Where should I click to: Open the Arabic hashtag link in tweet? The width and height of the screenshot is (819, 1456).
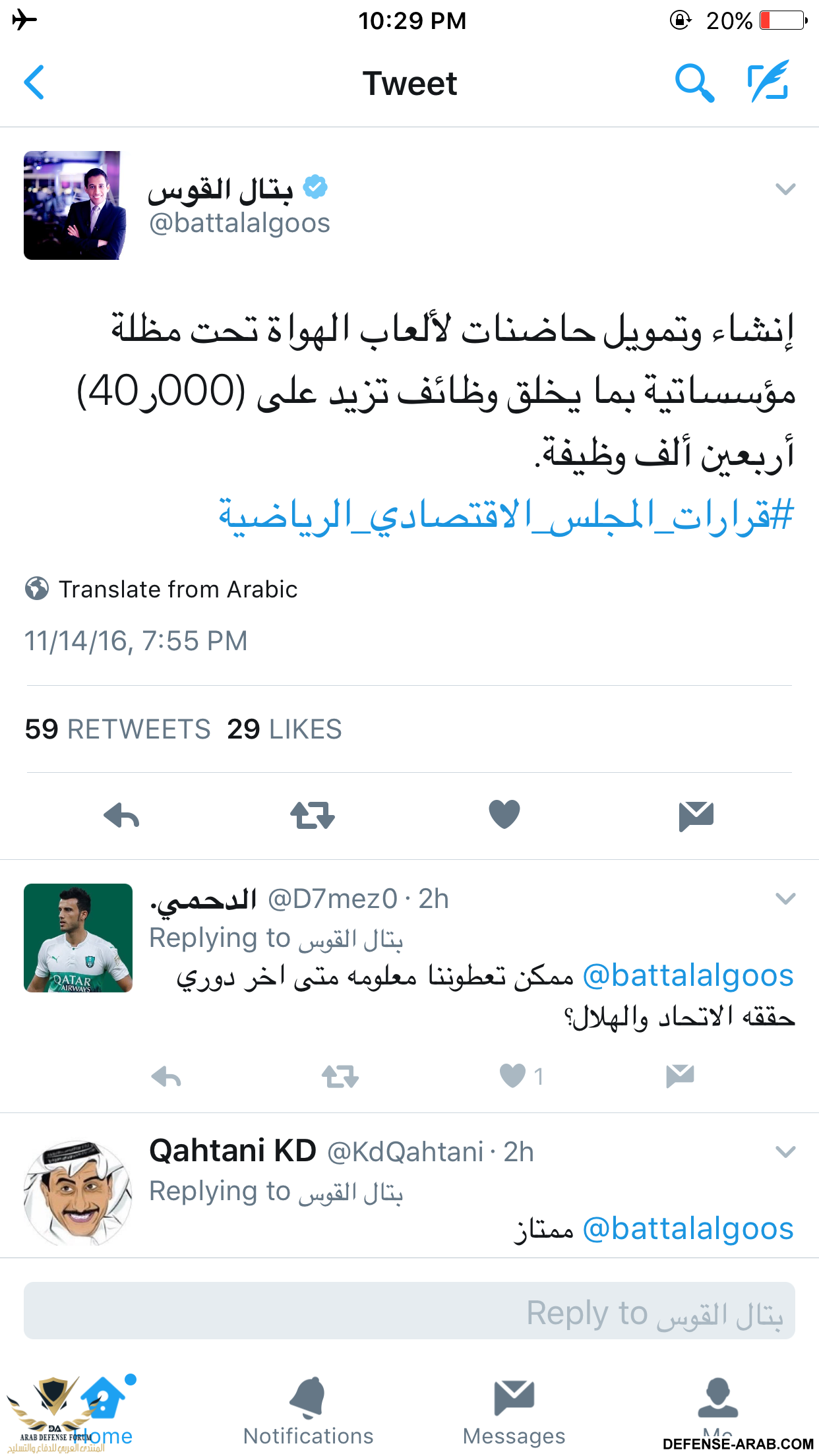pos(506,514)
